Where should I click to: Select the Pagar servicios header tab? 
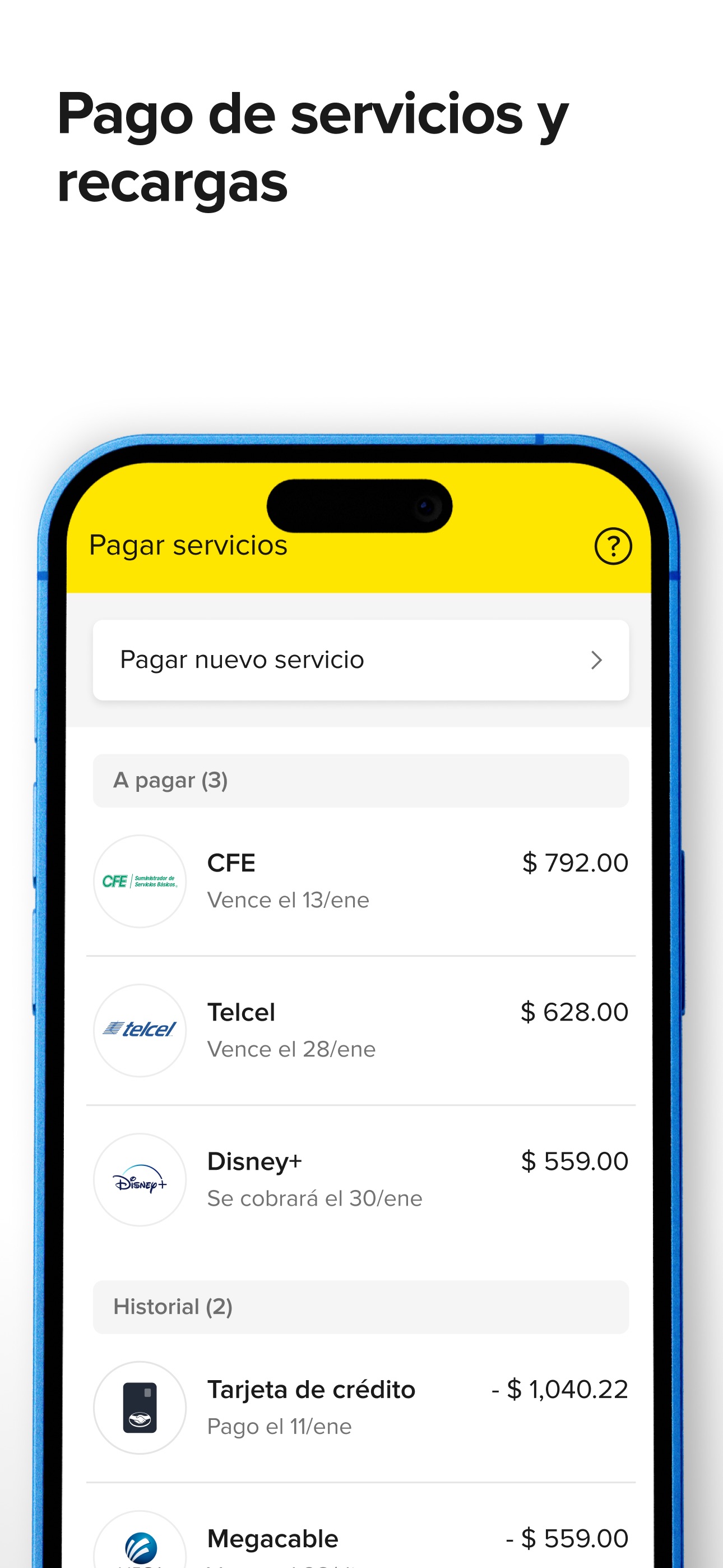[x=188, y=546]
